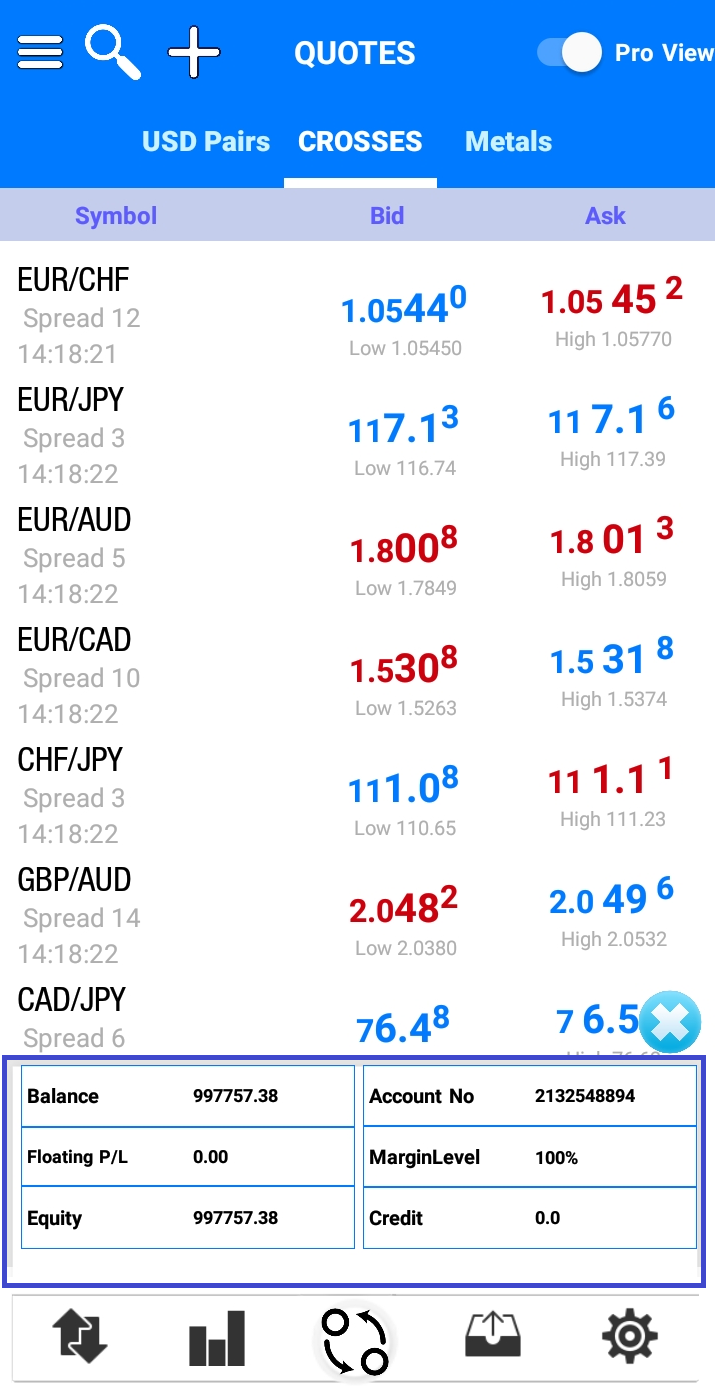Screen dimensions: 715x1389
Task: Open the GBP/AUD quote row
Action: [357, 915]
